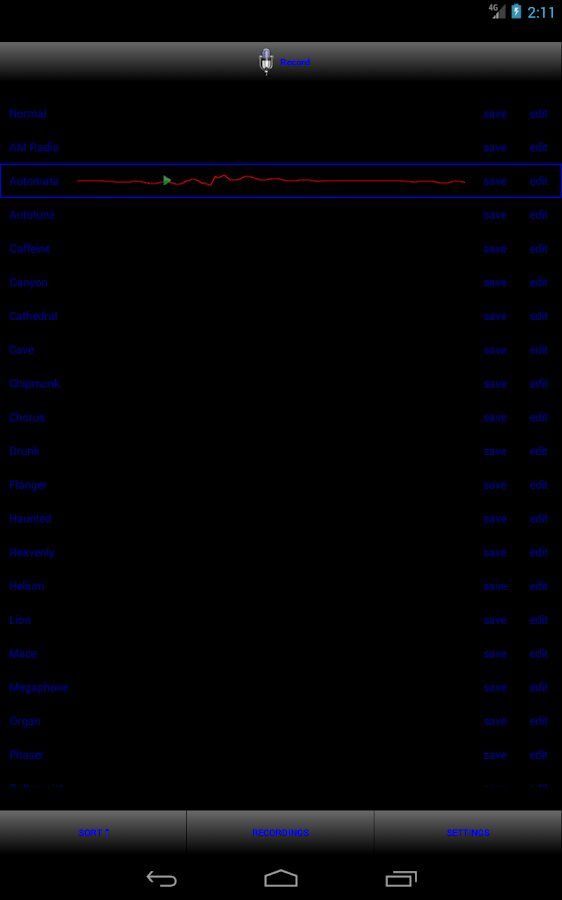
Task: Choose the Chipmunk voice effect
Action: point(34,383)
